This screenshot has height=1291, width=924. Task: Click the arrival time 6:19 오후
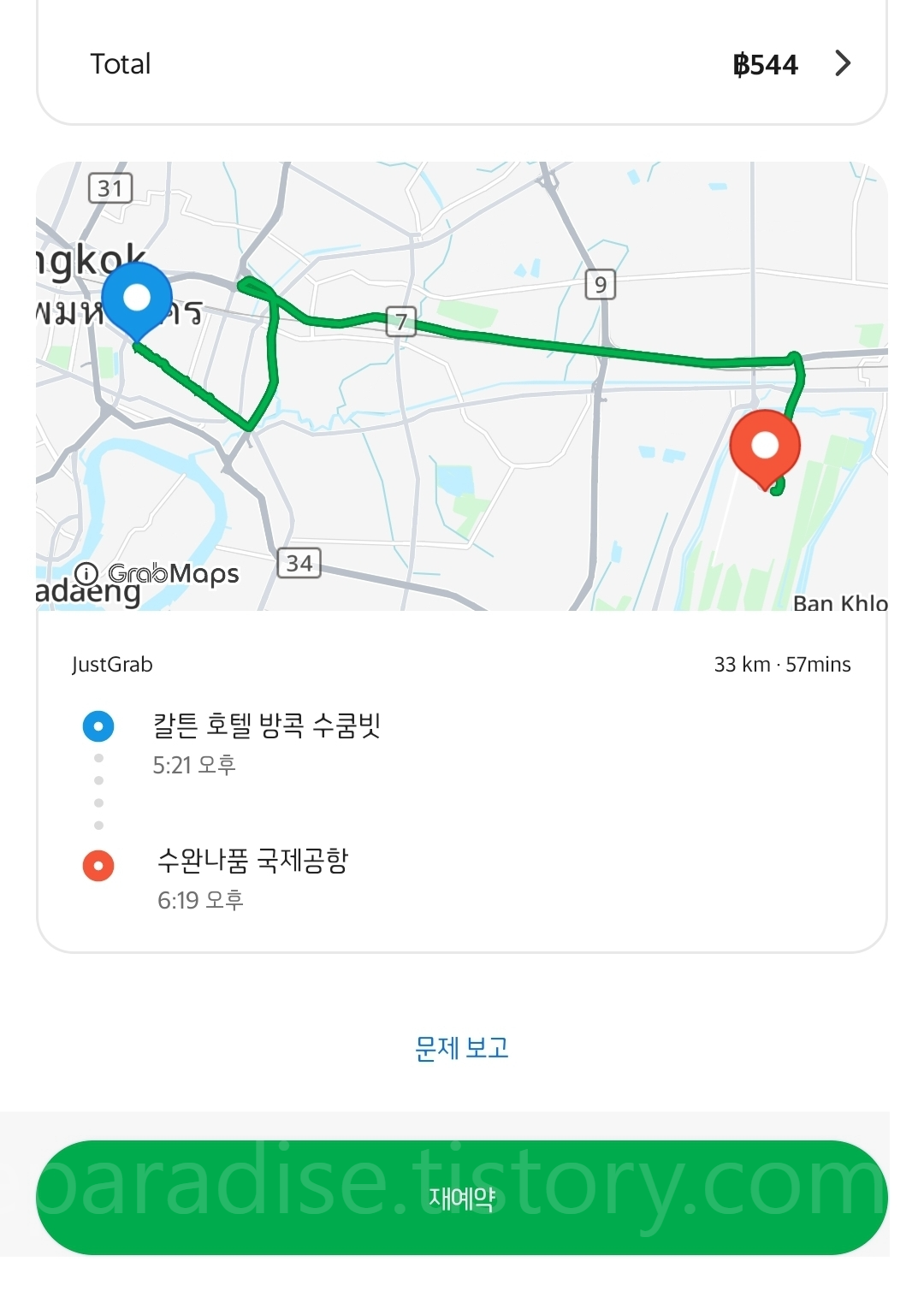click(x=198, y=899)
